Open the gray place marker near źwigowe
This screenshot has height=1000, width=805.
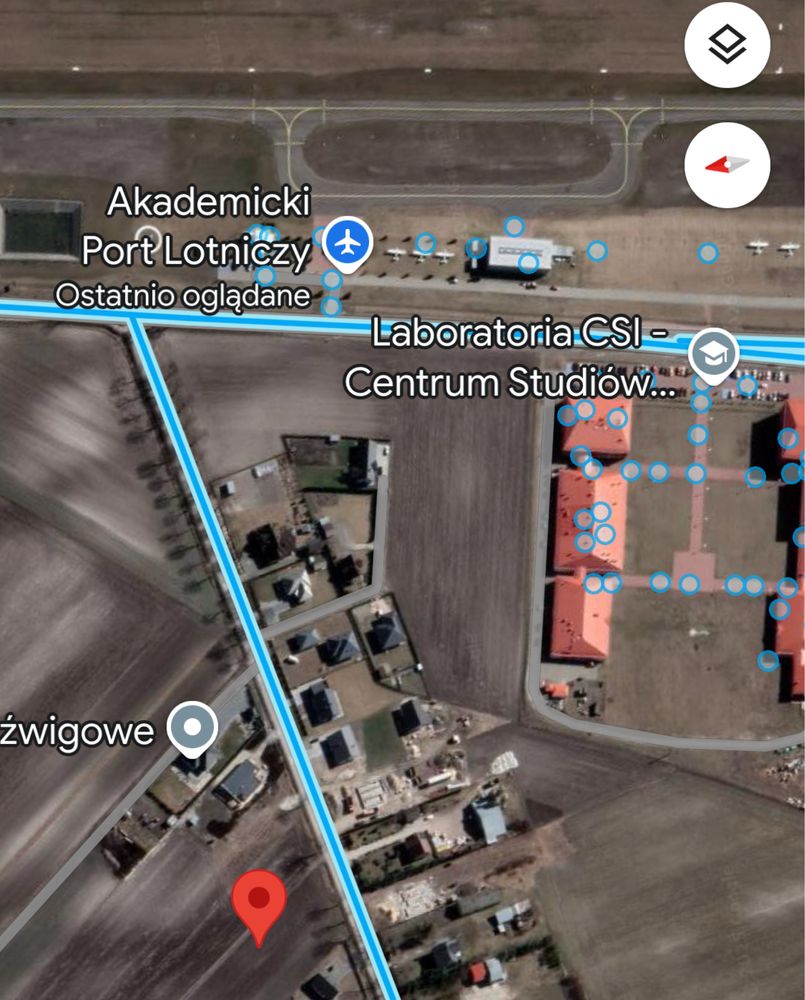tap(191, 727)
